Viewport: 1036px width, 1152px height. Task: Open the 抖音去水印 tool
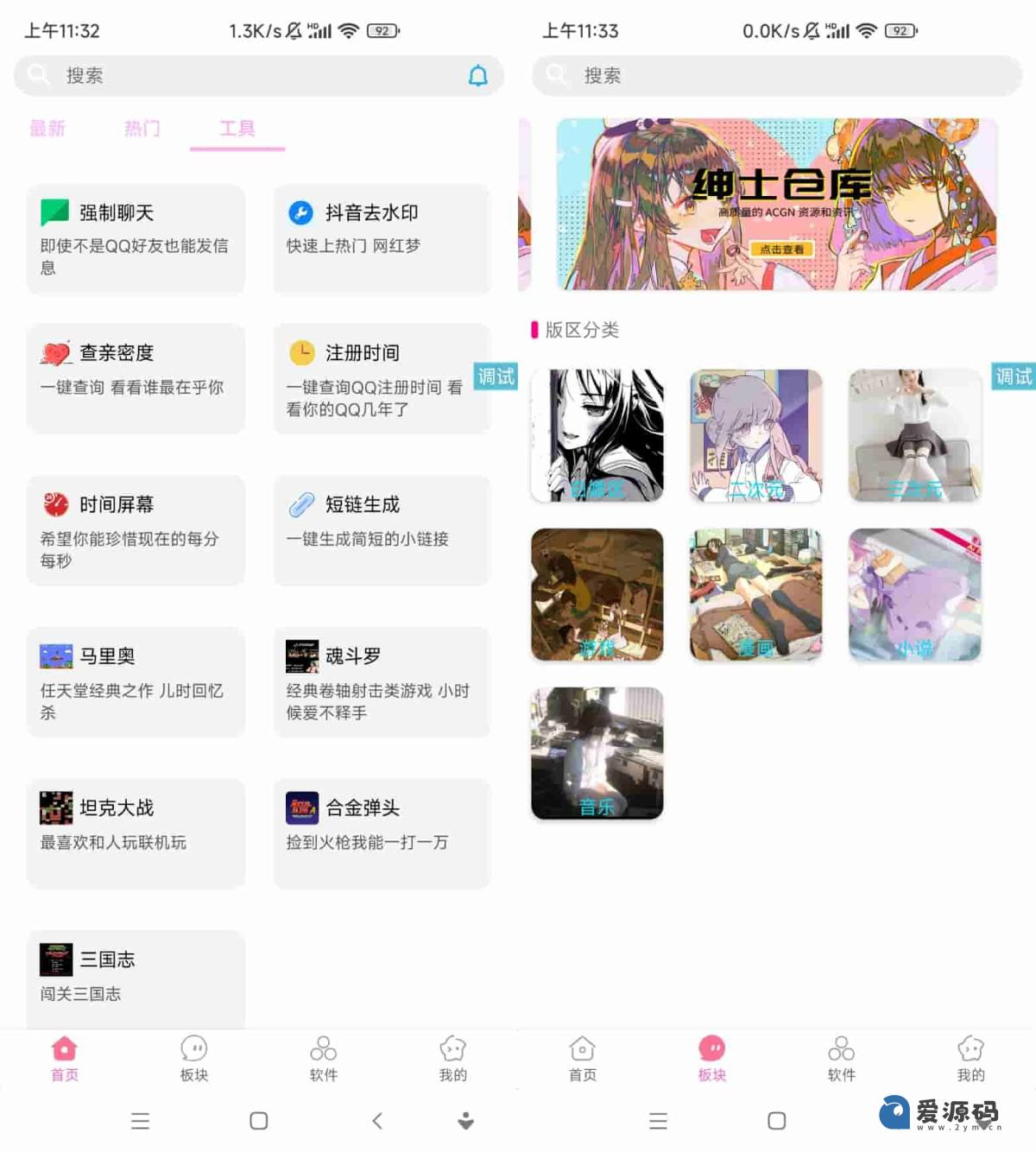click(382, 239)
